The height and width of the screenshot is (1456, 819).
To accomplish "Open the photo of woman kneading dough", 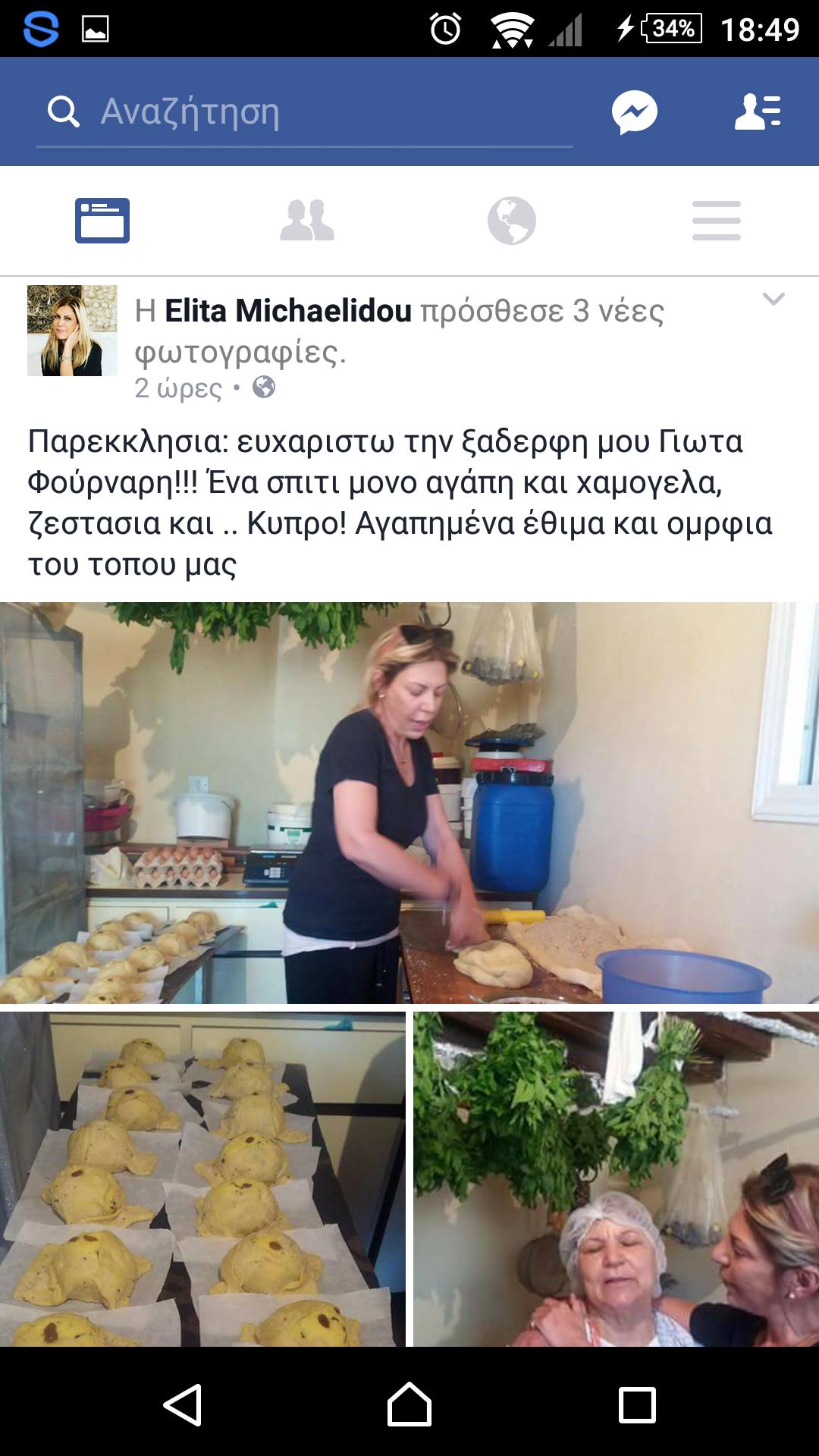I will point(409,802).
